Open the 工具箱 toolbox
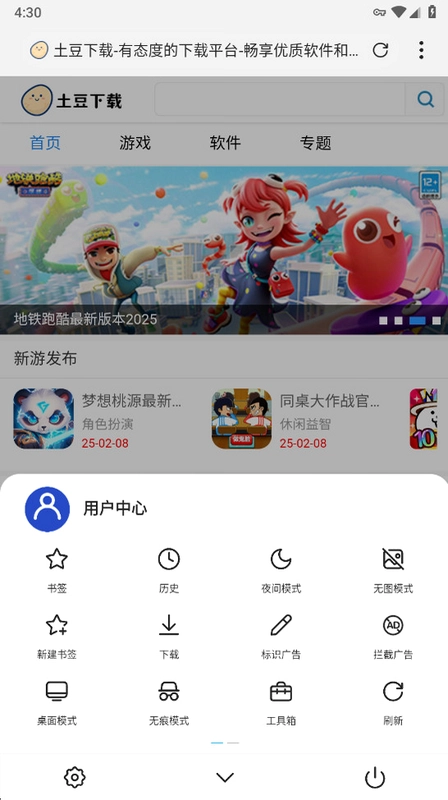 pos(281,703)
